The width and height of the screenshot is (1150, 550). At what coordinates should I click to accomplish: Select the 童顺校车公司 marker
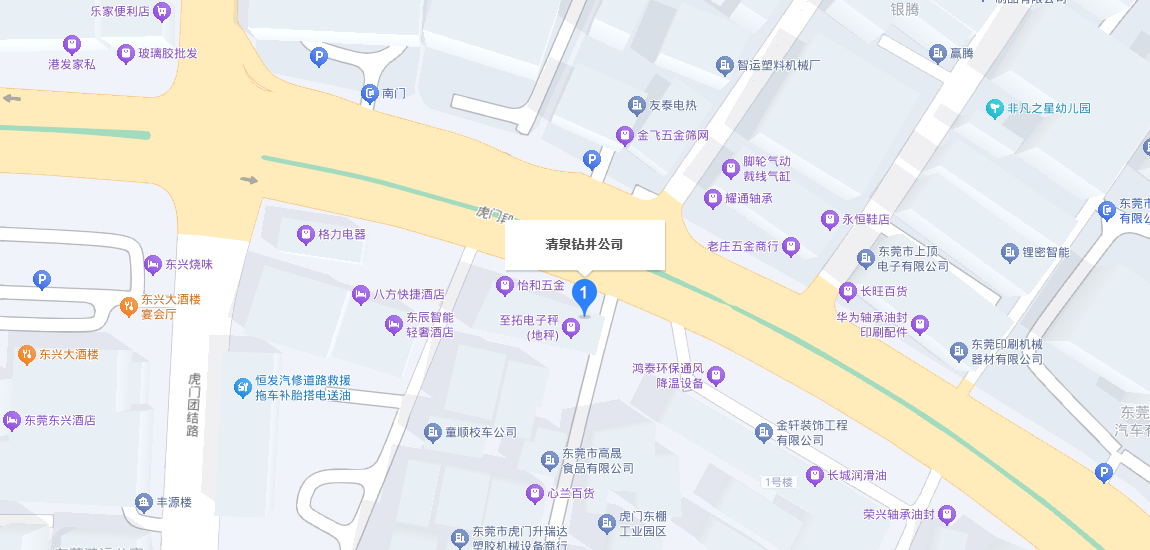(433, 433)
